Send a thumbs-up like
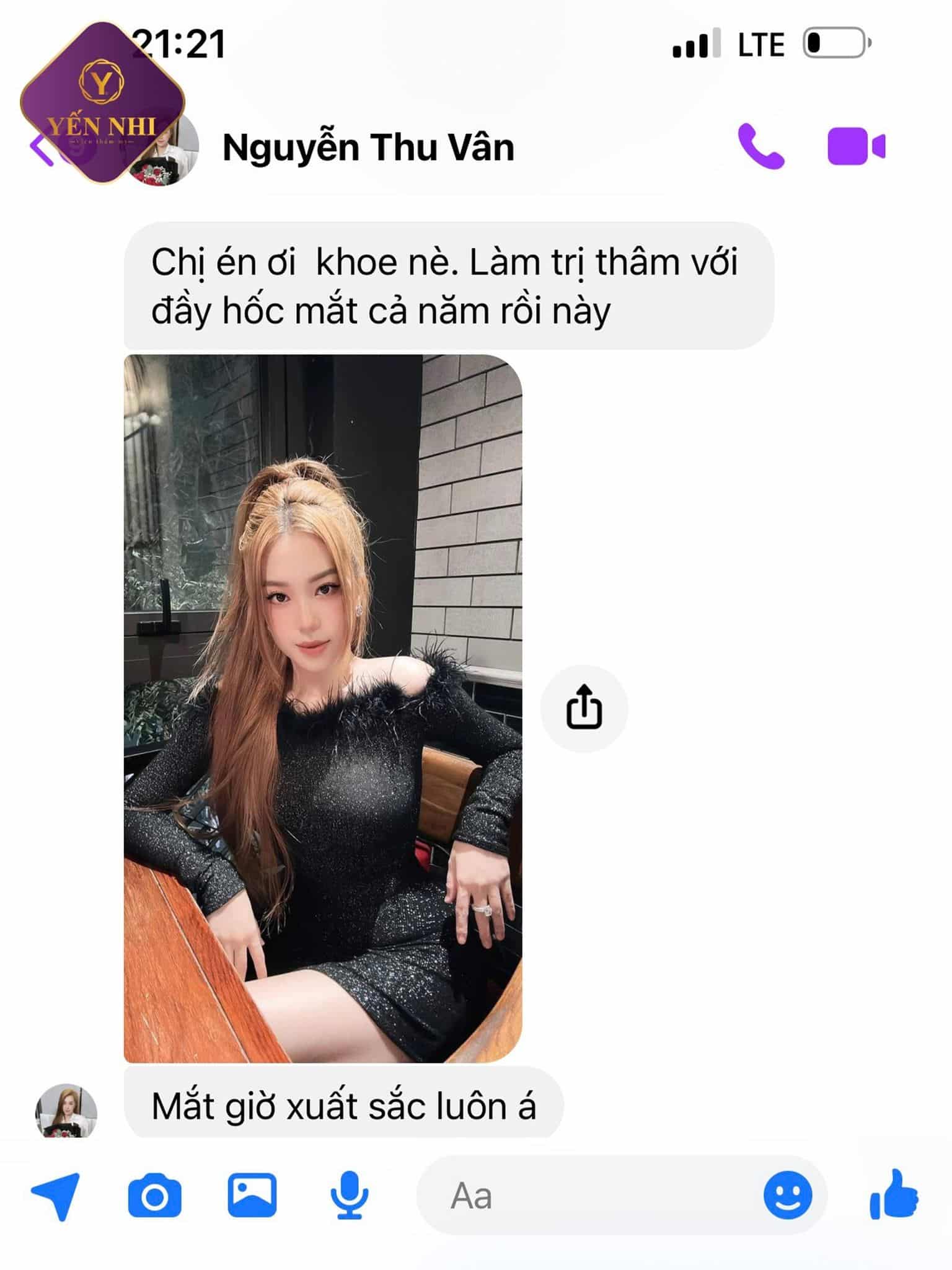952x1270 pixels. click(x=894, y=1194)
